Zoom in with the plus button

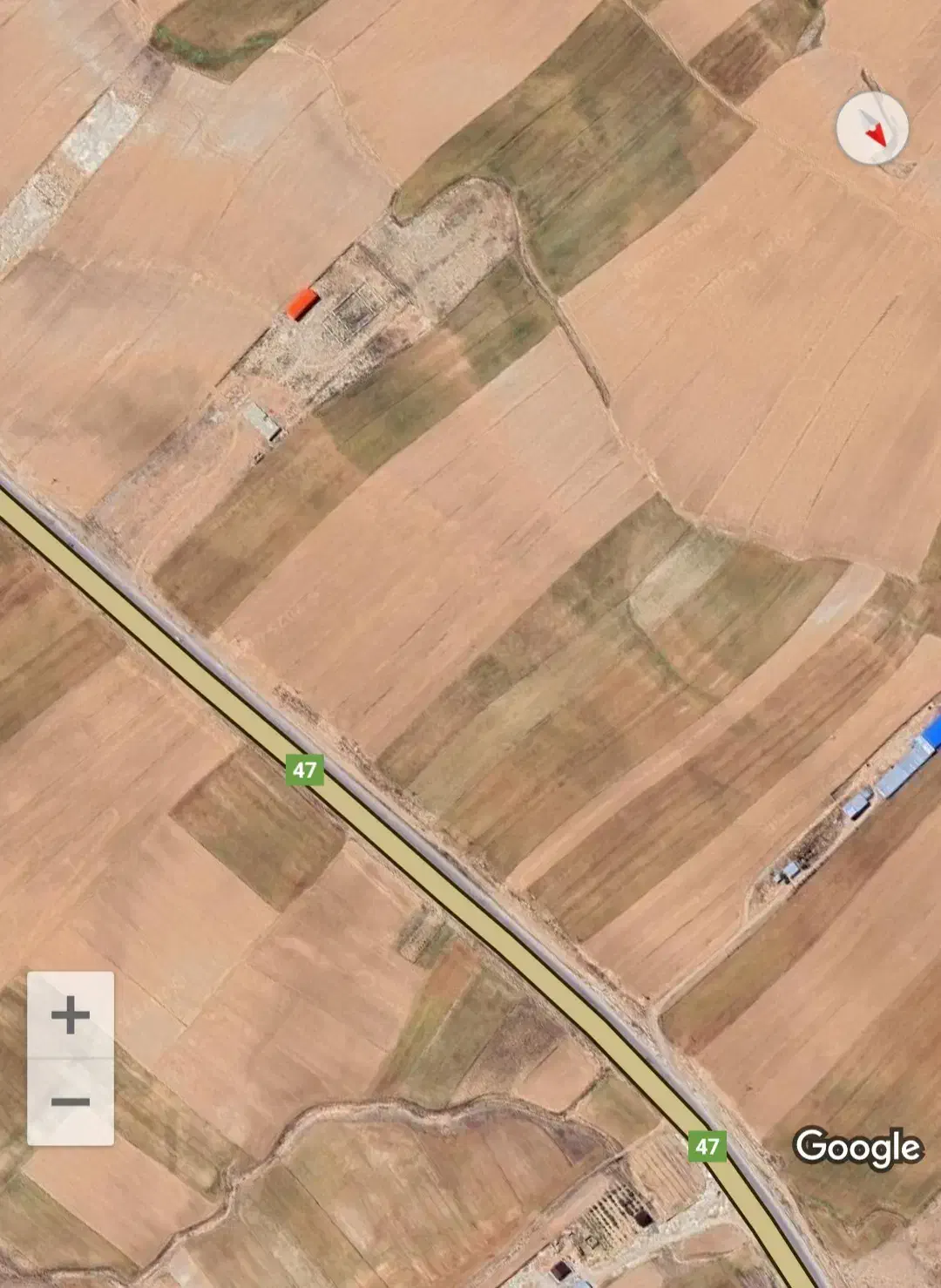71,1015
